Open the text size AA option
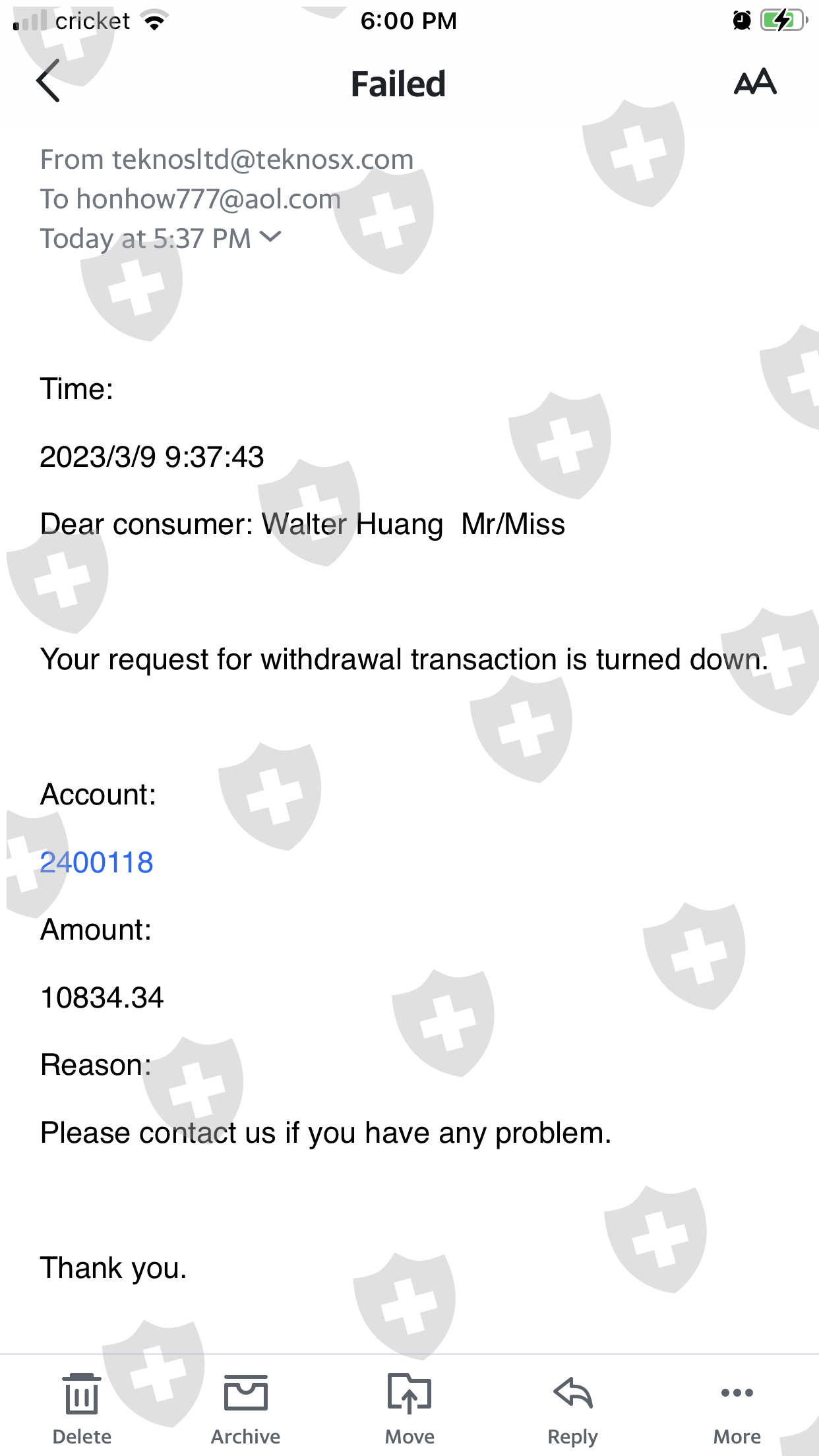The width and height of the screenshot is (819, 1456). (755, 82)
